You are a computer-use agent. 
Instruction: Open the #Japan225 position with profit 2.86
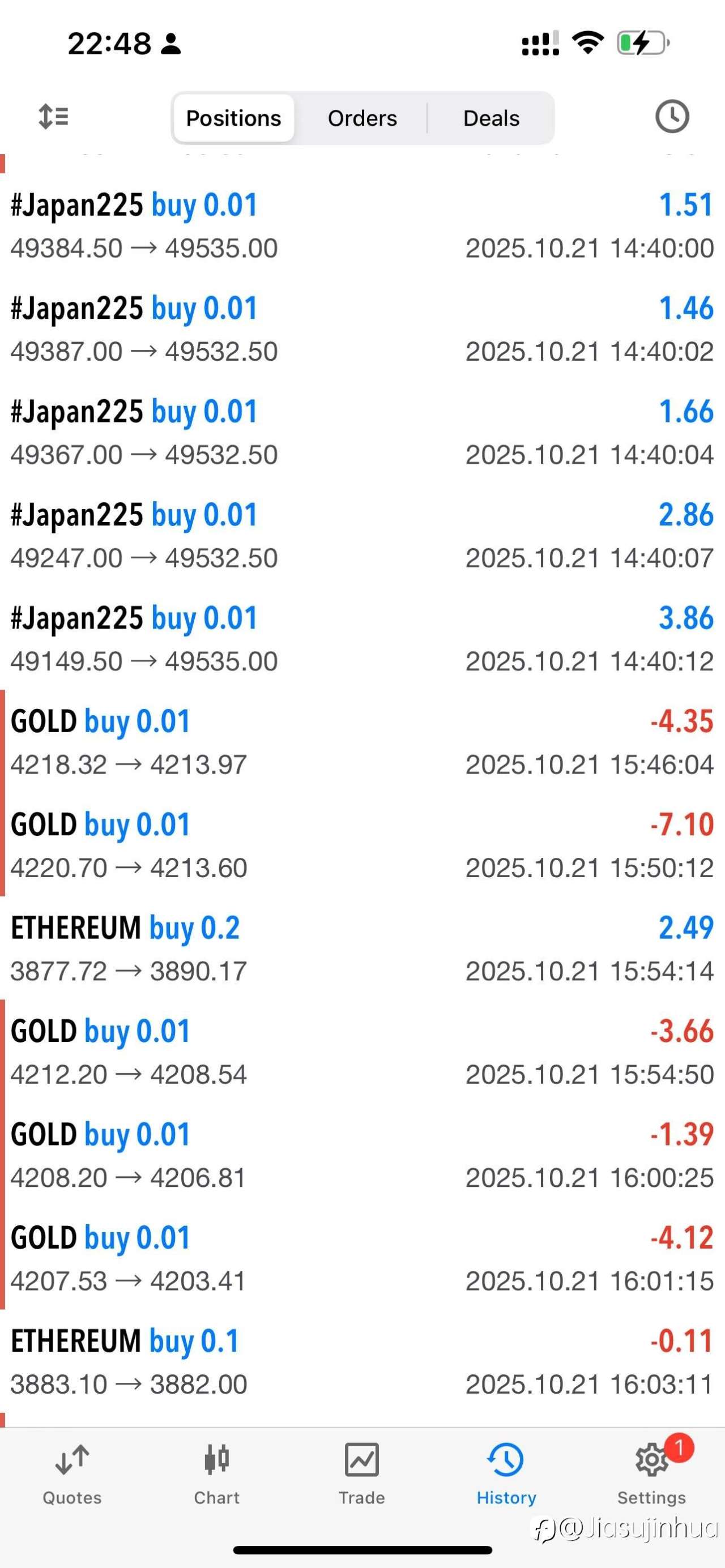pos(362,536)
